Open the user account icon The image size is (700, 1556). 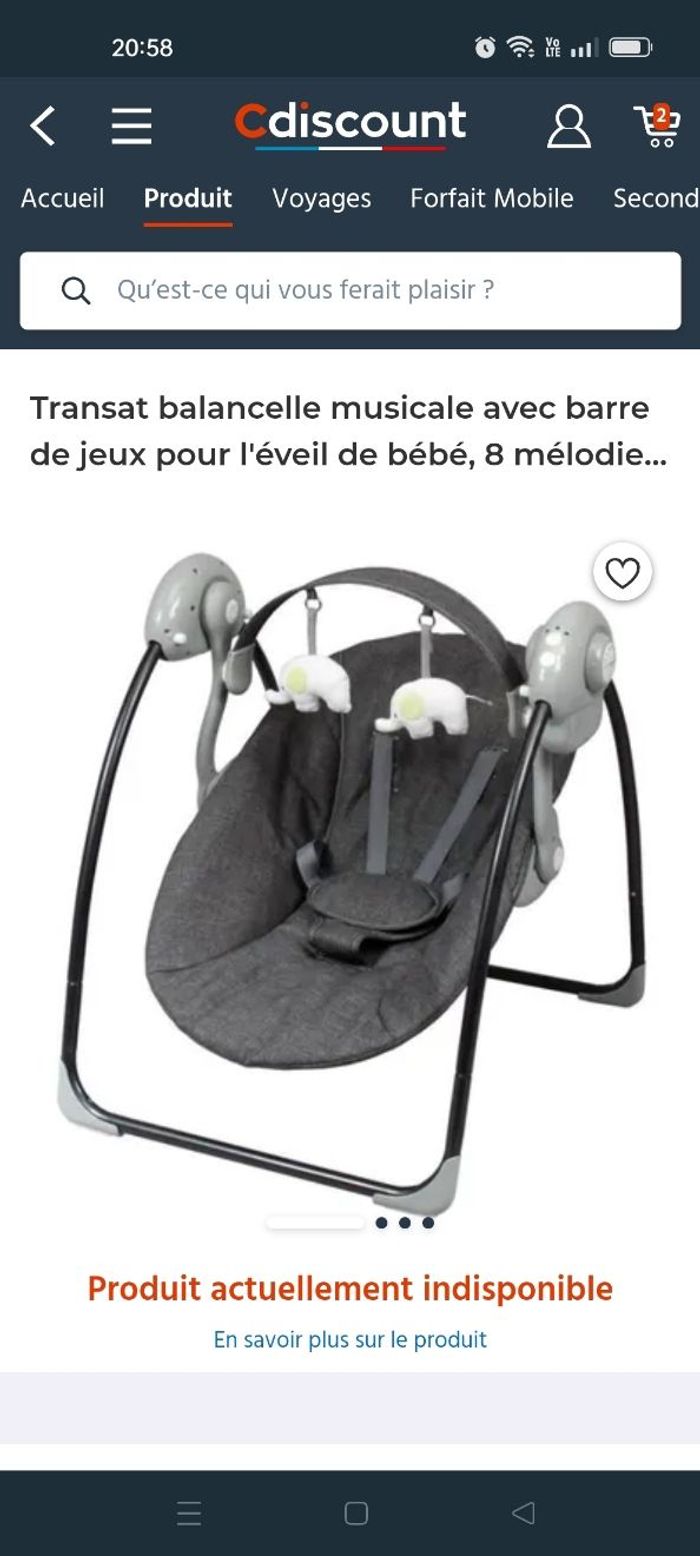click(568, 127)
